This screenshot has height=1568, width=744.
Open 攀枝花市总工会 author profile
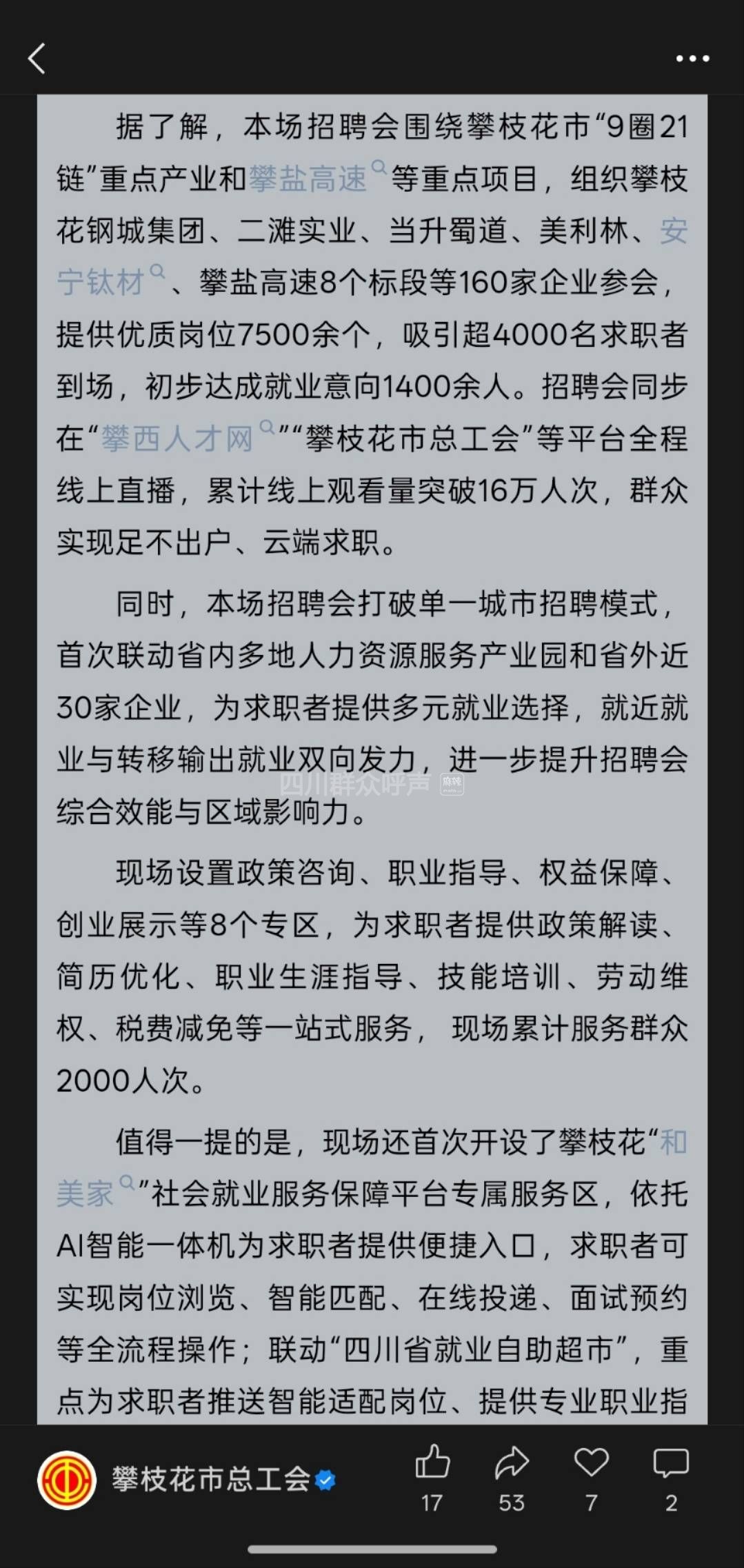click(210, 1479)
